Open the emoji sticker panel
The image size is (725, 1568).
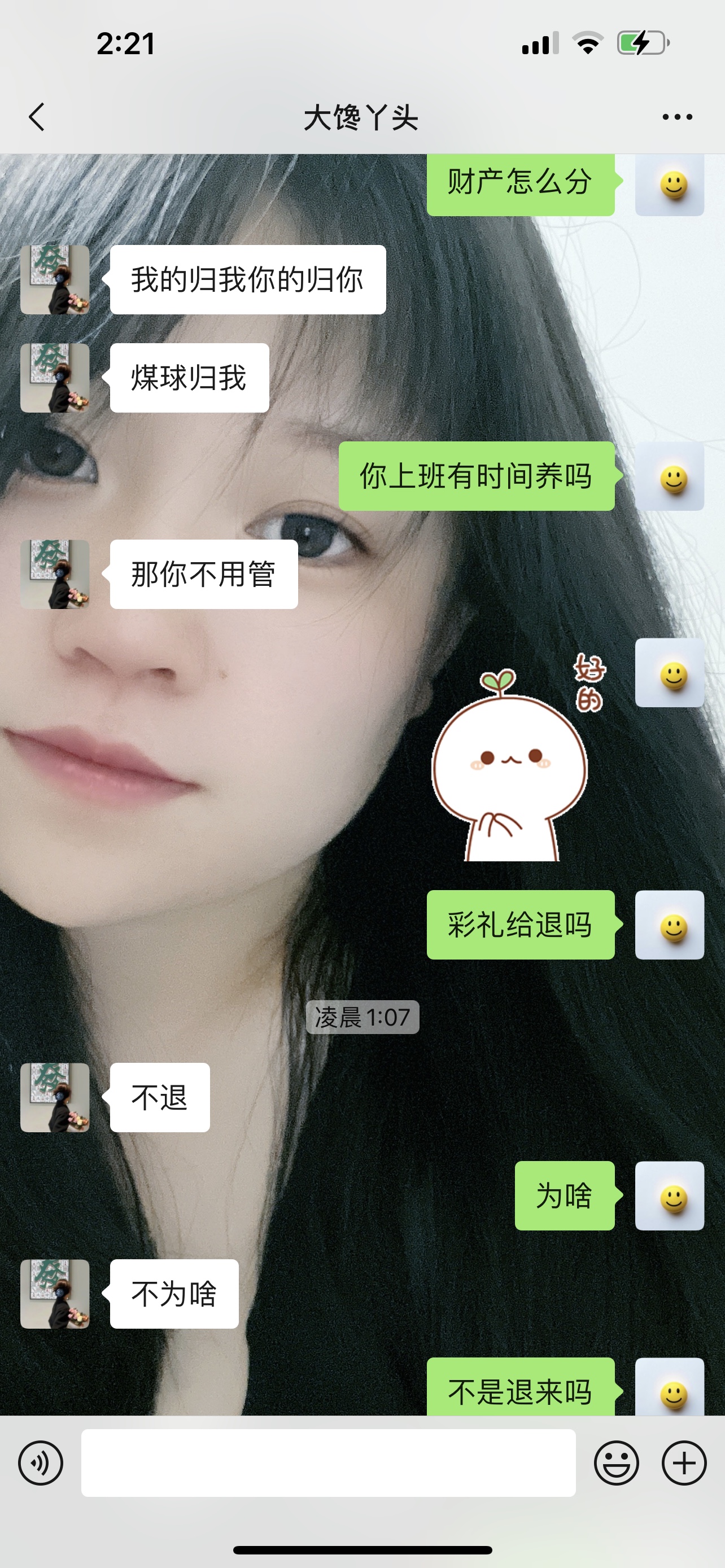pyautogui.click(x=616, y=1462)
